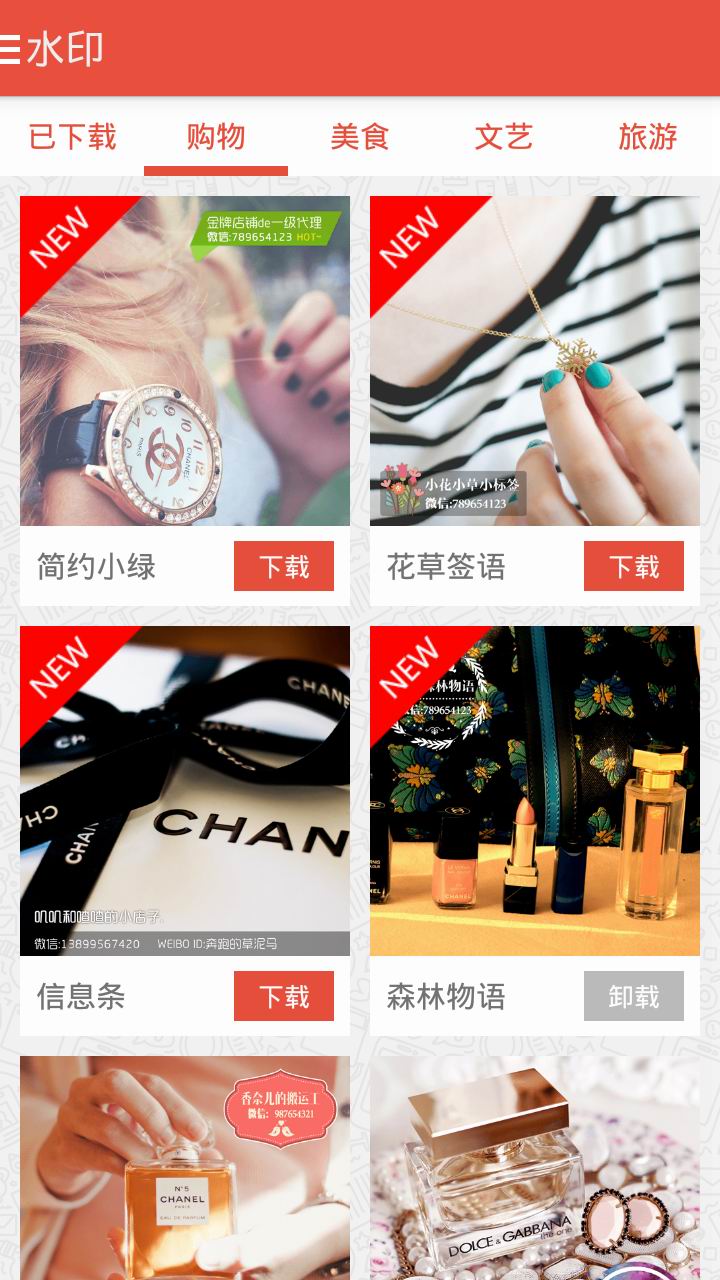The height and width of the screenshot is (1280, 720).
Task: Uninstall the 森林物语 watermark
Action: [634, 997]
